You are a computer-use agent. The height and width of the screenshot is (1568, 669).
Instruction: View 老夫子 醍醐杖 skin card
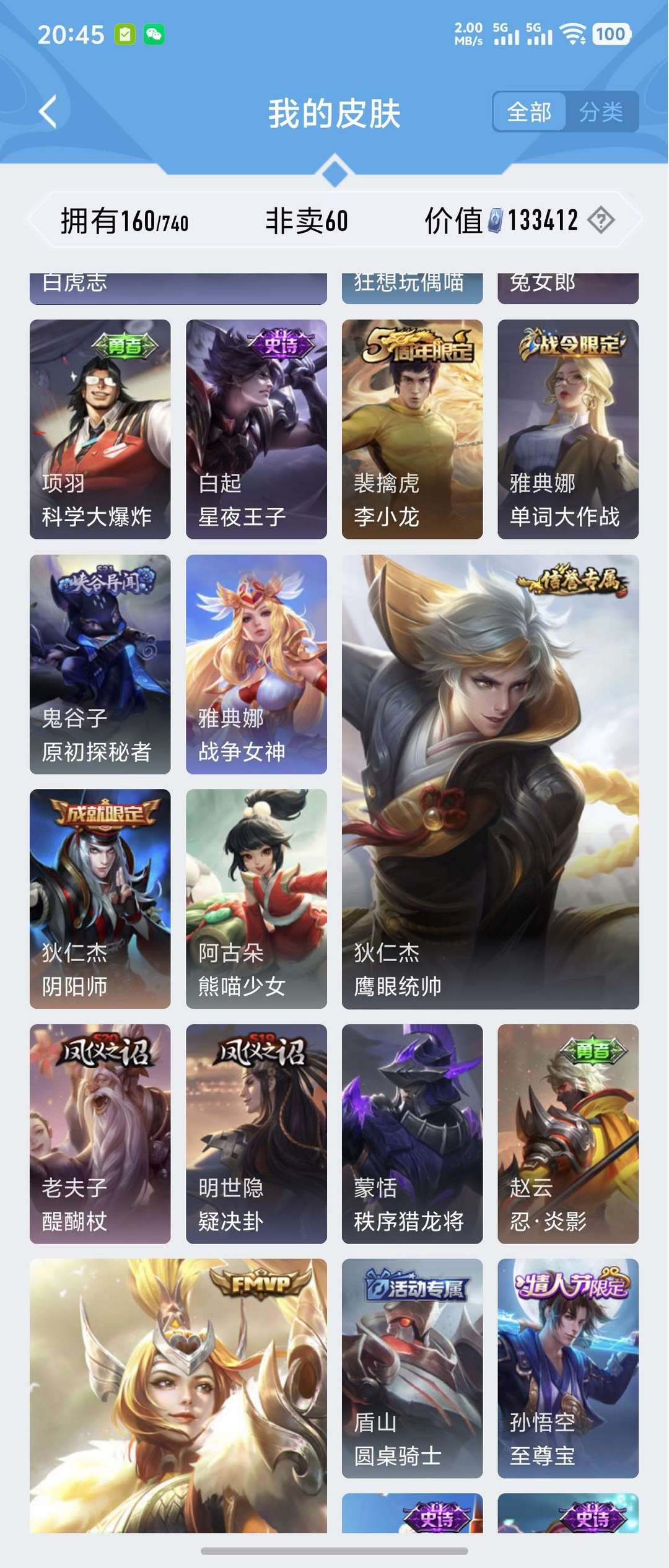pyautogui.click(x=100, y=1134)
